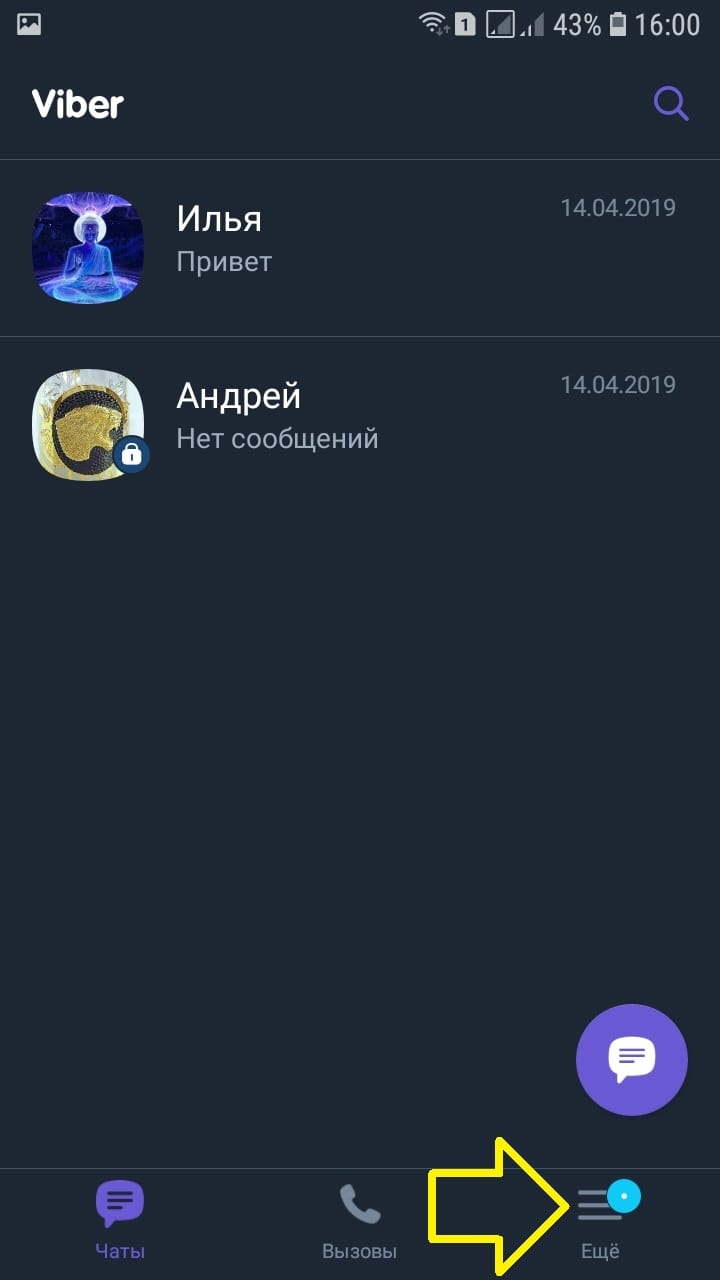Open Андрей's profile picture
Screen dimensions: 720x1280
88,424
